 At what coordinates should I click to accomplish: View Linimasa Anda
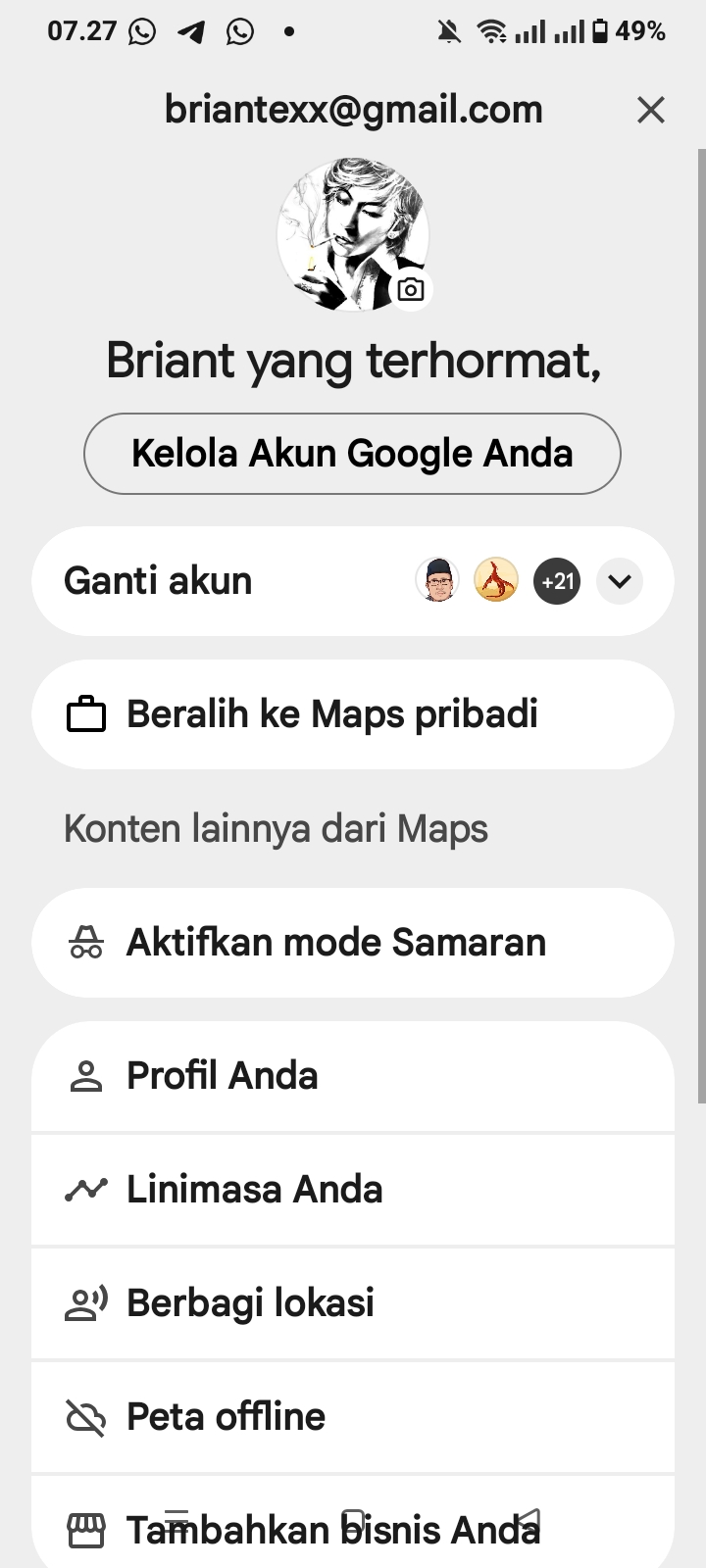tap(352, 1190)
